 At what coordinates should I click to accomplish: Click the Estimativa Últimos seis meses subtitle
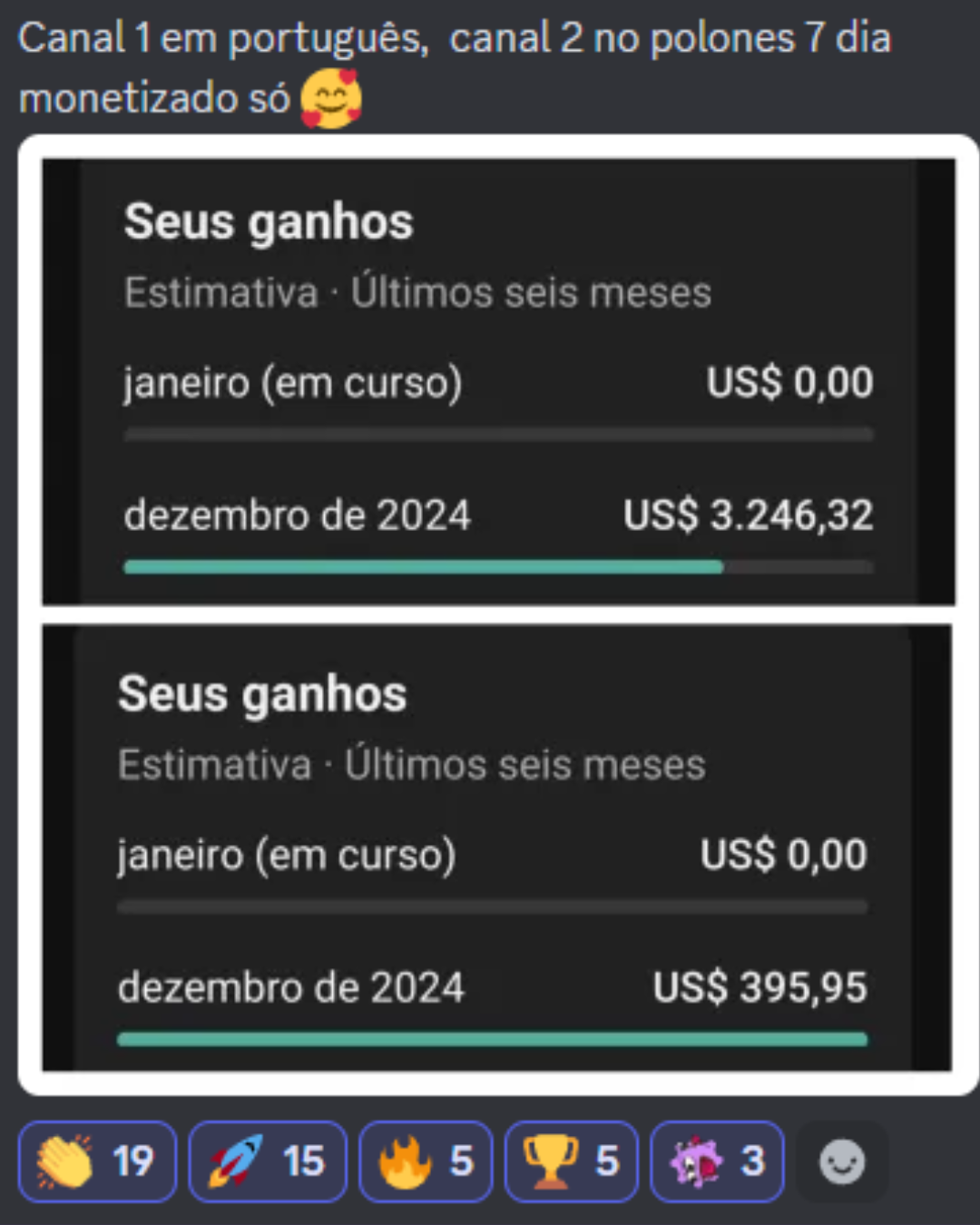coord(416,290)
